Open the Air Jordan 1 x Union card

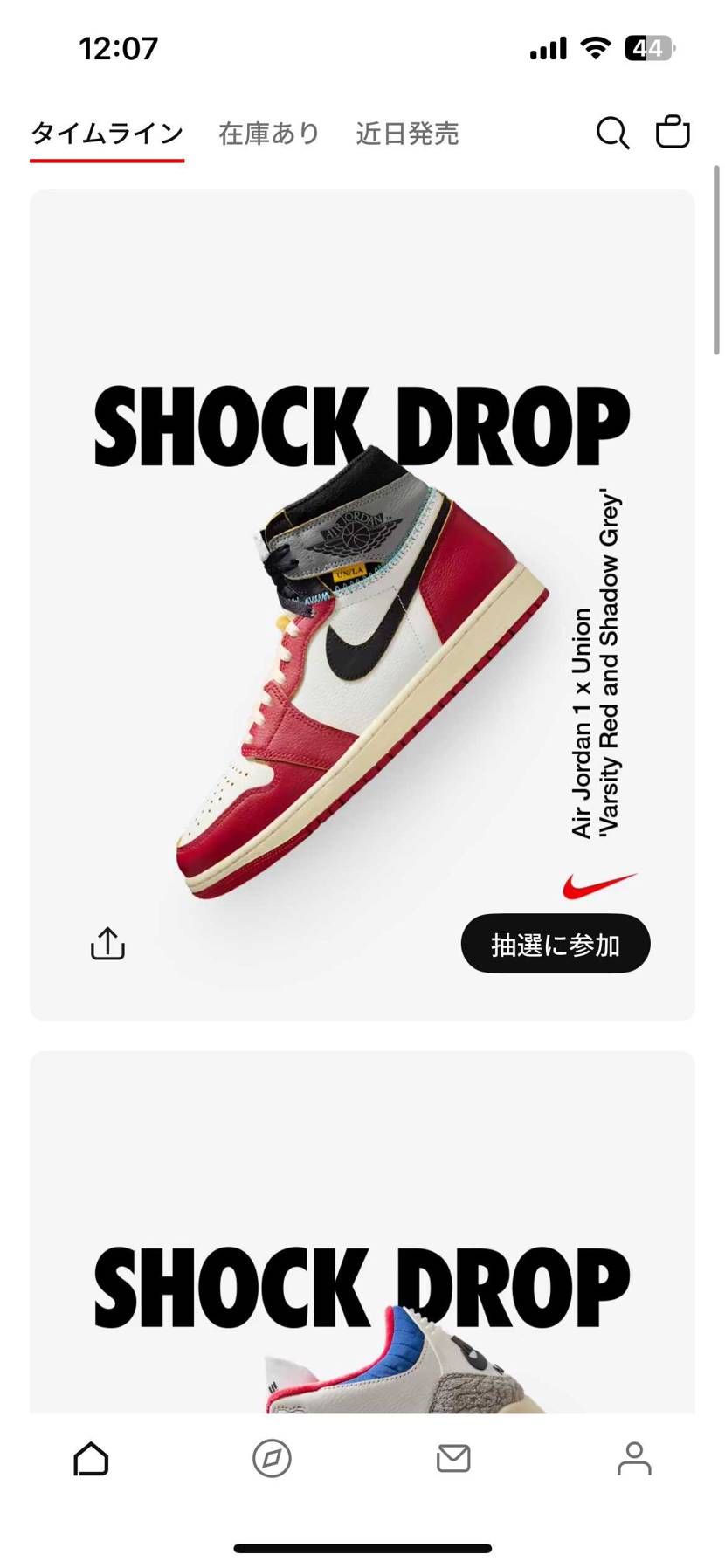pos(362,611)
